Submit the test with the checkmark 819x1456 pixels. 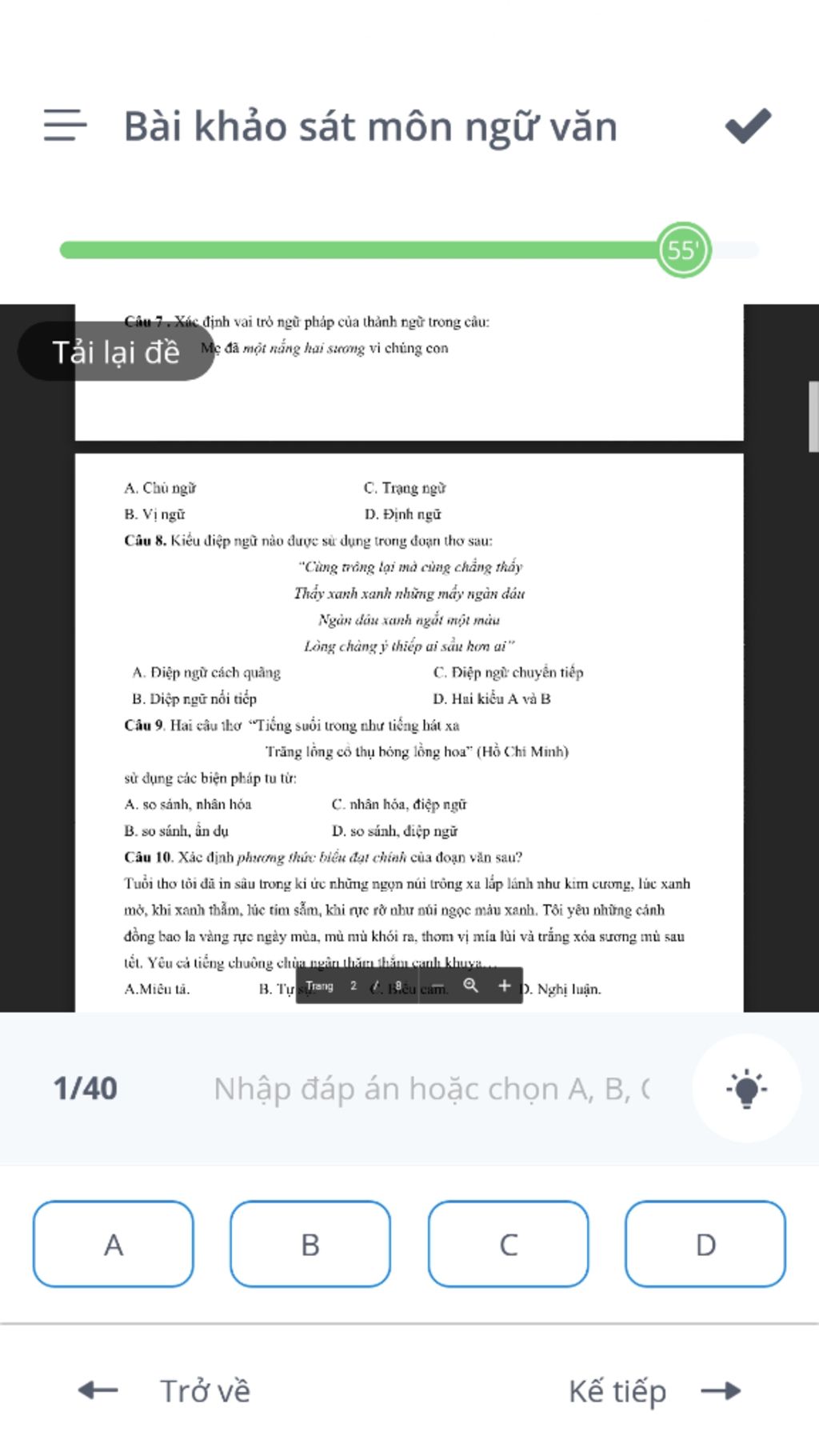(x=748, y=126)
